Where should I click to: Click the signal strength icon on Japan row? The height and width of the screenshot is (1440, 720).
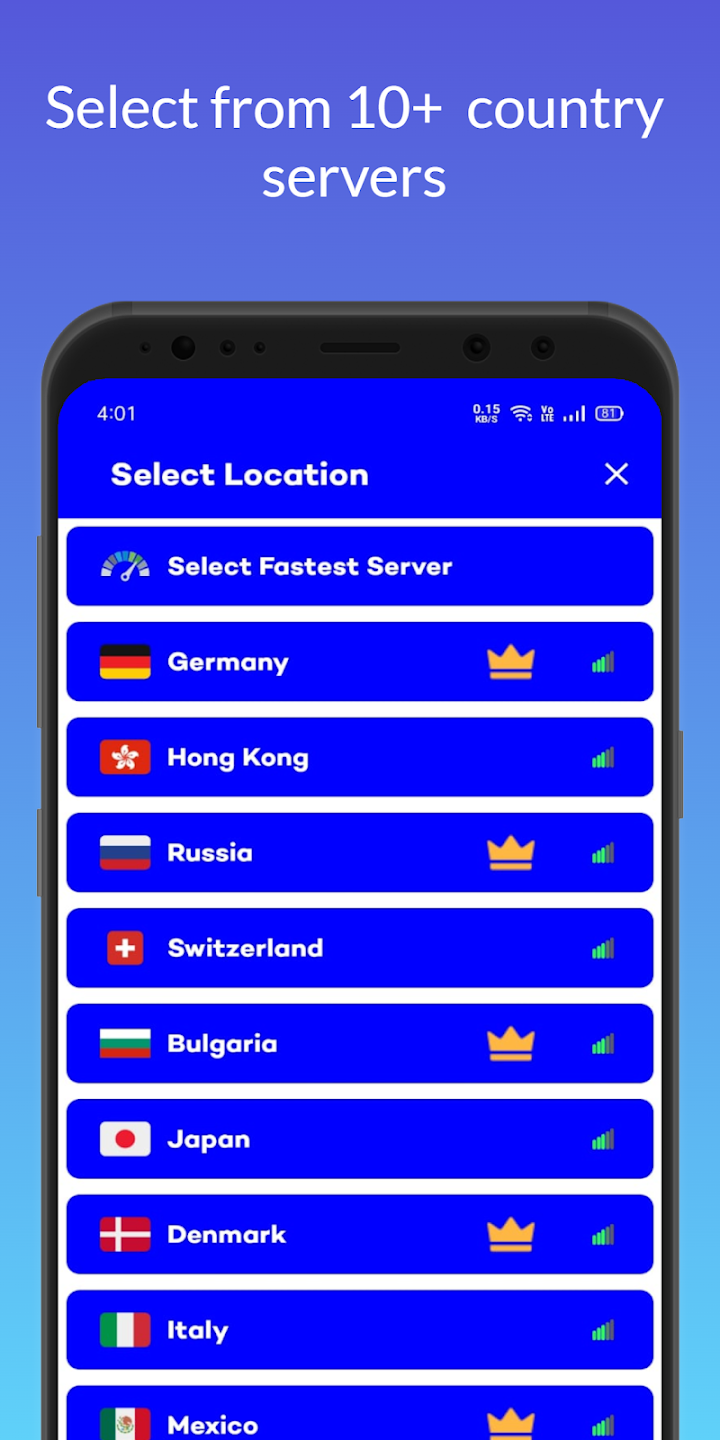602,1139
